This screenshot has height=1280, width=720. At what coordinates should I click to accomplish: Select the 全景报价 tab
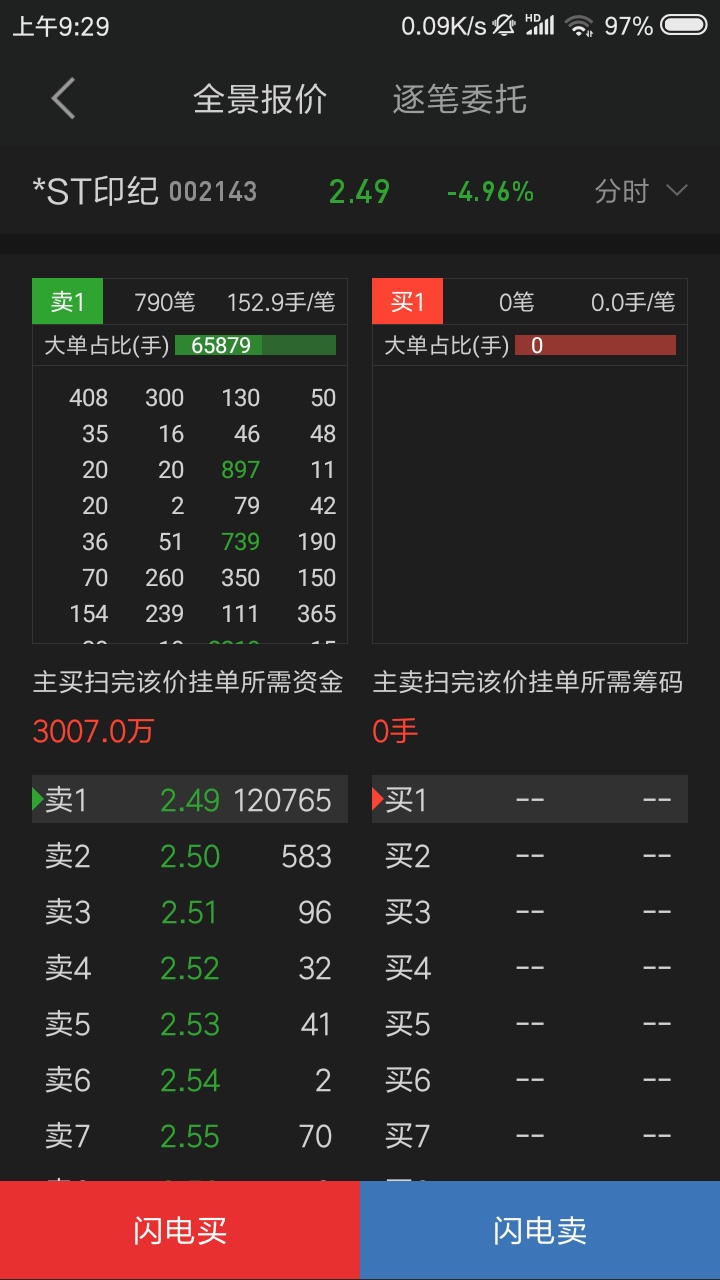pyautogui.click(x=260, y=99)
